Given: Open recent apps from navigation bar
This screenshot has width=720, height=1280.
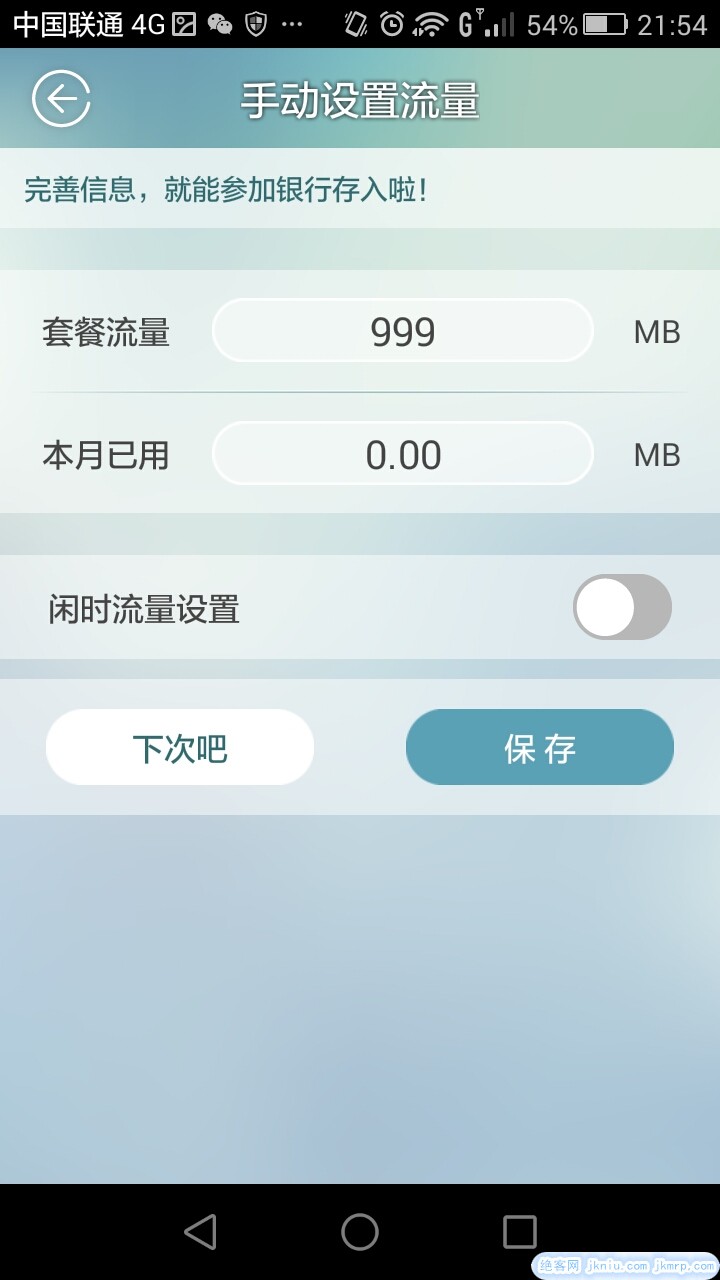Looking at the screenshot, I should [x=519, y=1232].
